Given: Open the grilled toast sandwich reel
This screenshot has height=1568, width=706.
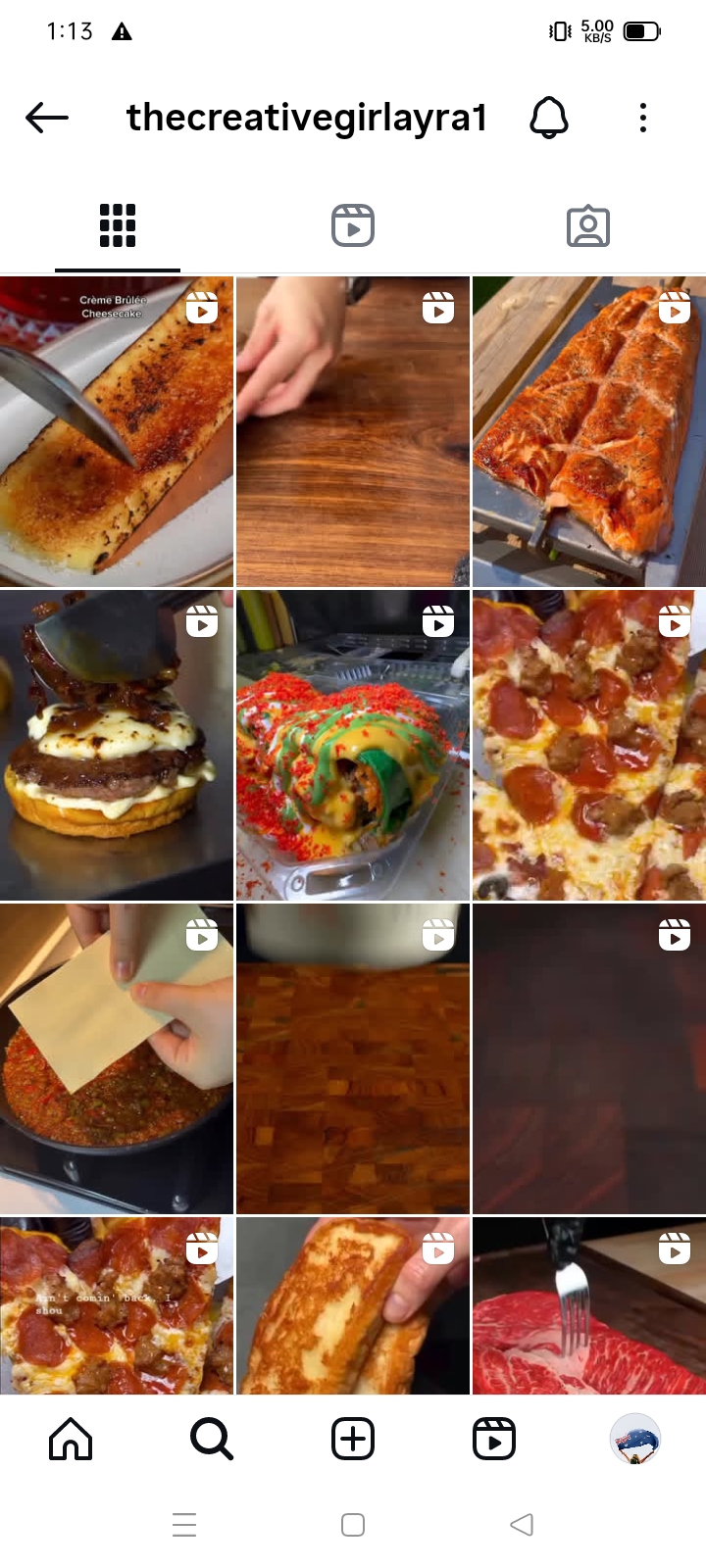Looking at the screenshot, I should (353, 1305).
